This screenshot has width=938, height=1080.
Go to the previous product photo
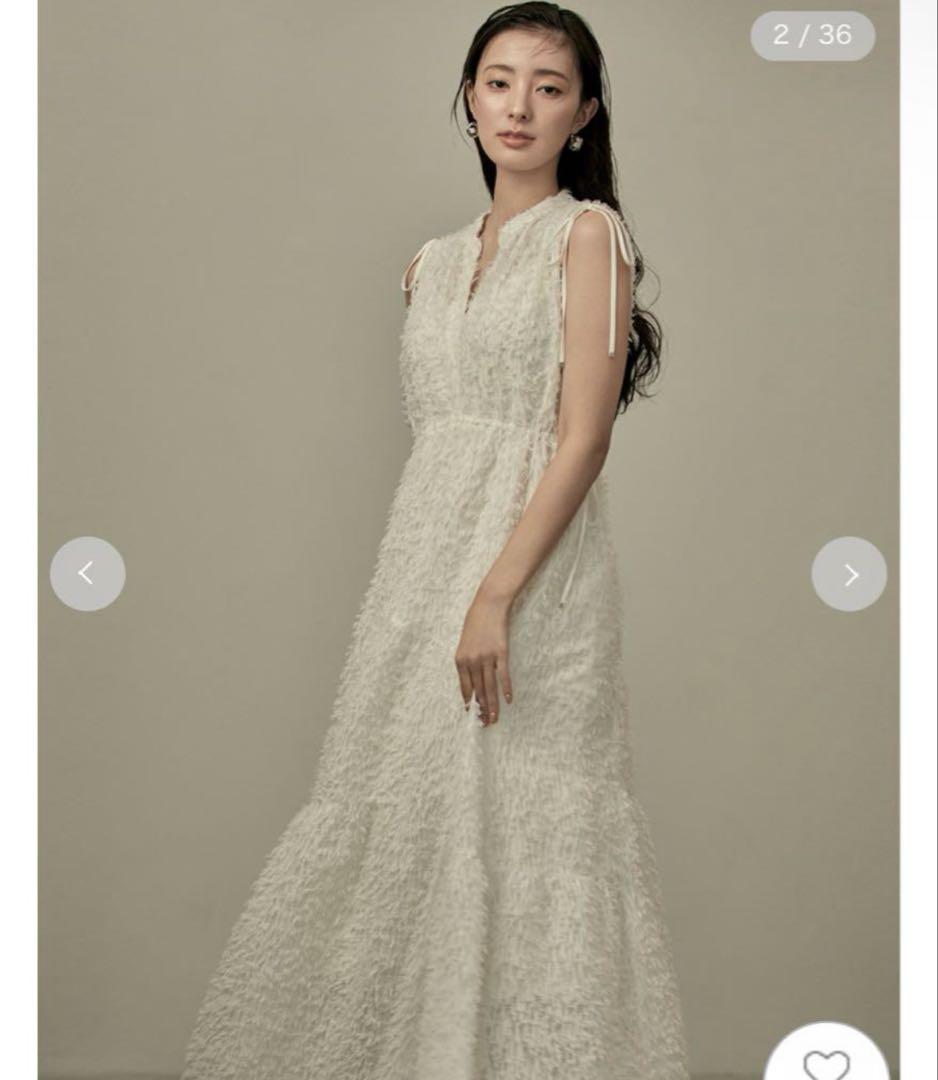pos(87,574)
